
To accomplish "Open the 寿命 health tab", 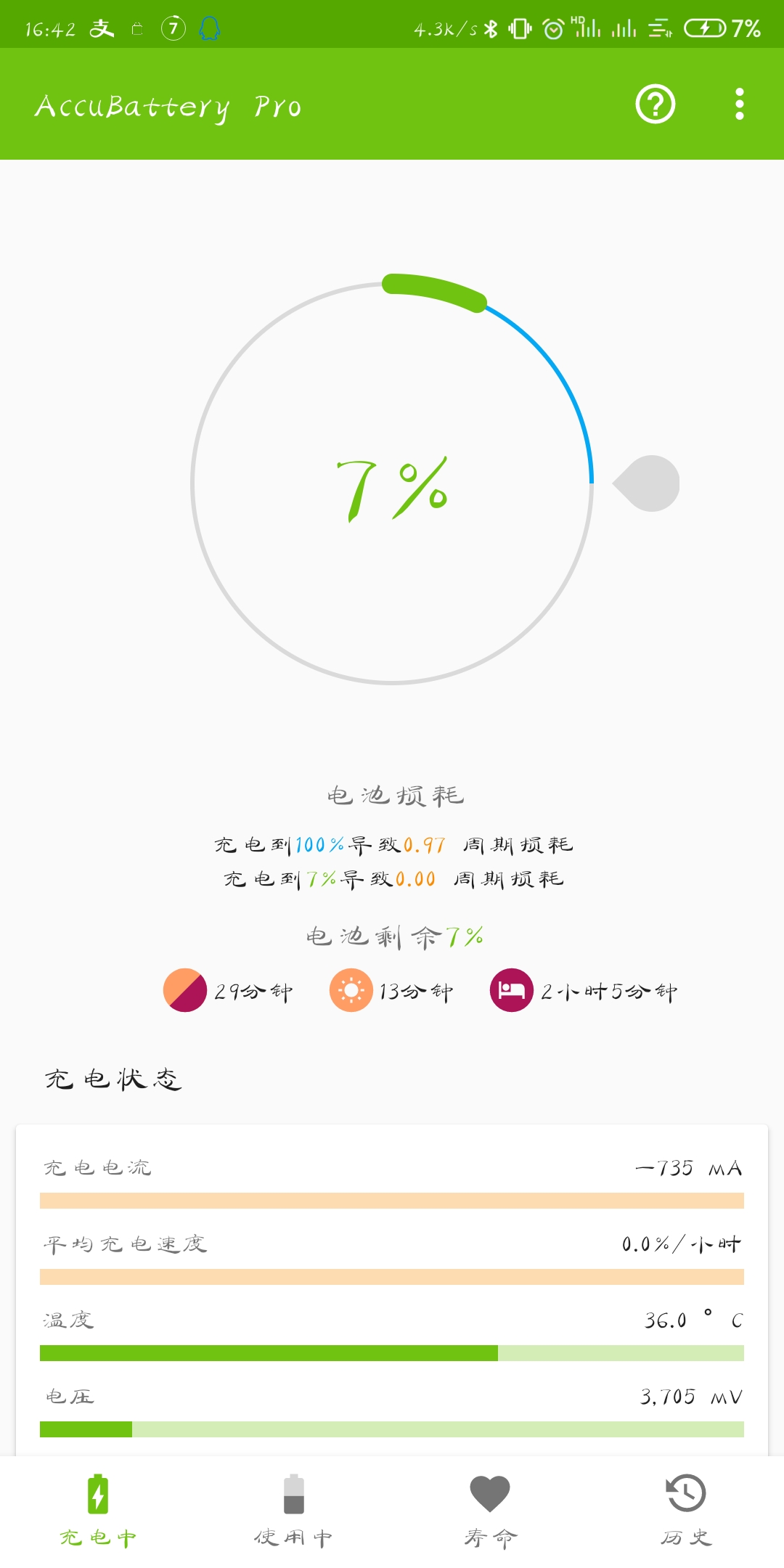I will click(x=490, y=1511).
